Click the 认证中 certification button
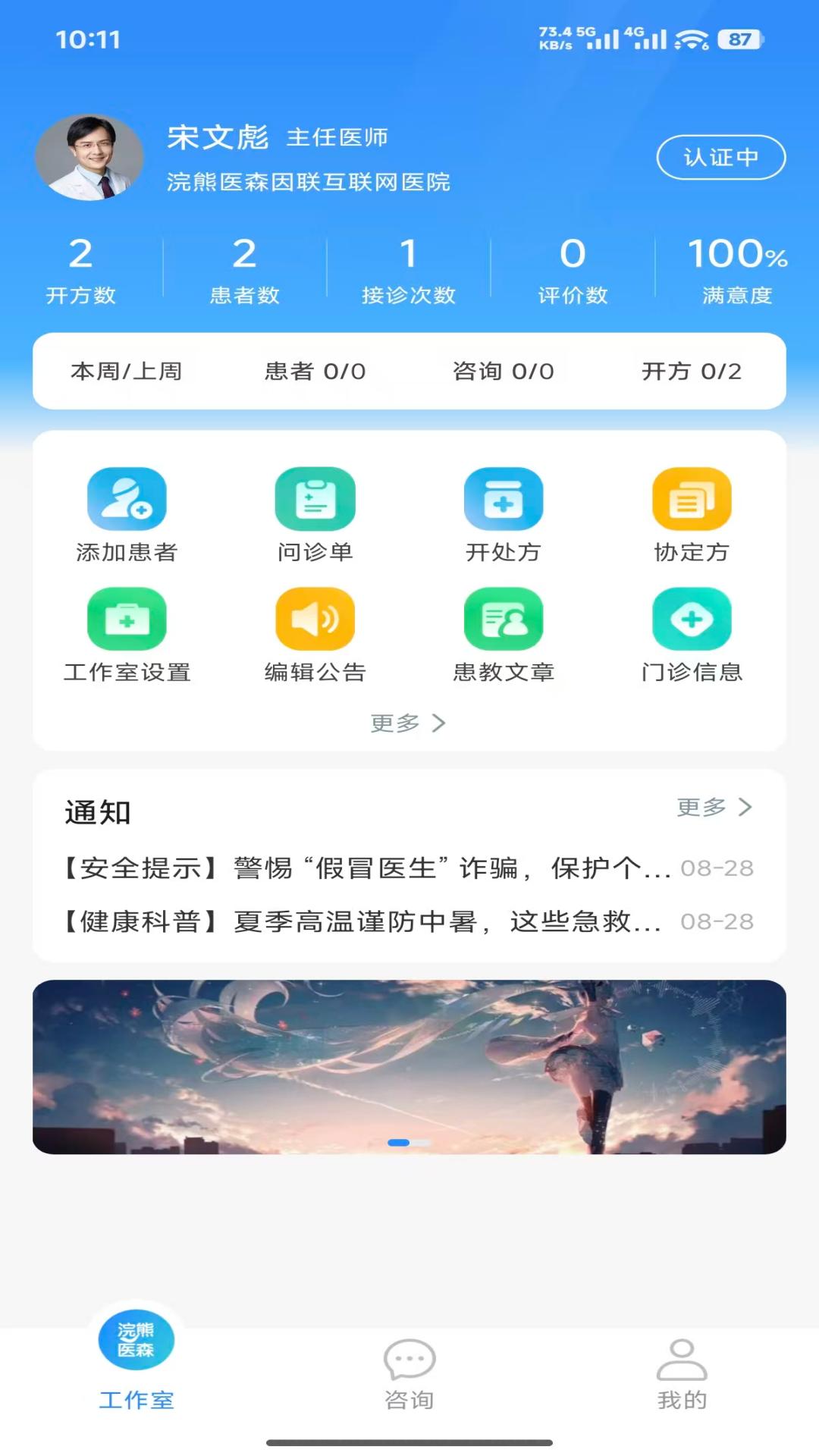 [721, 157]
